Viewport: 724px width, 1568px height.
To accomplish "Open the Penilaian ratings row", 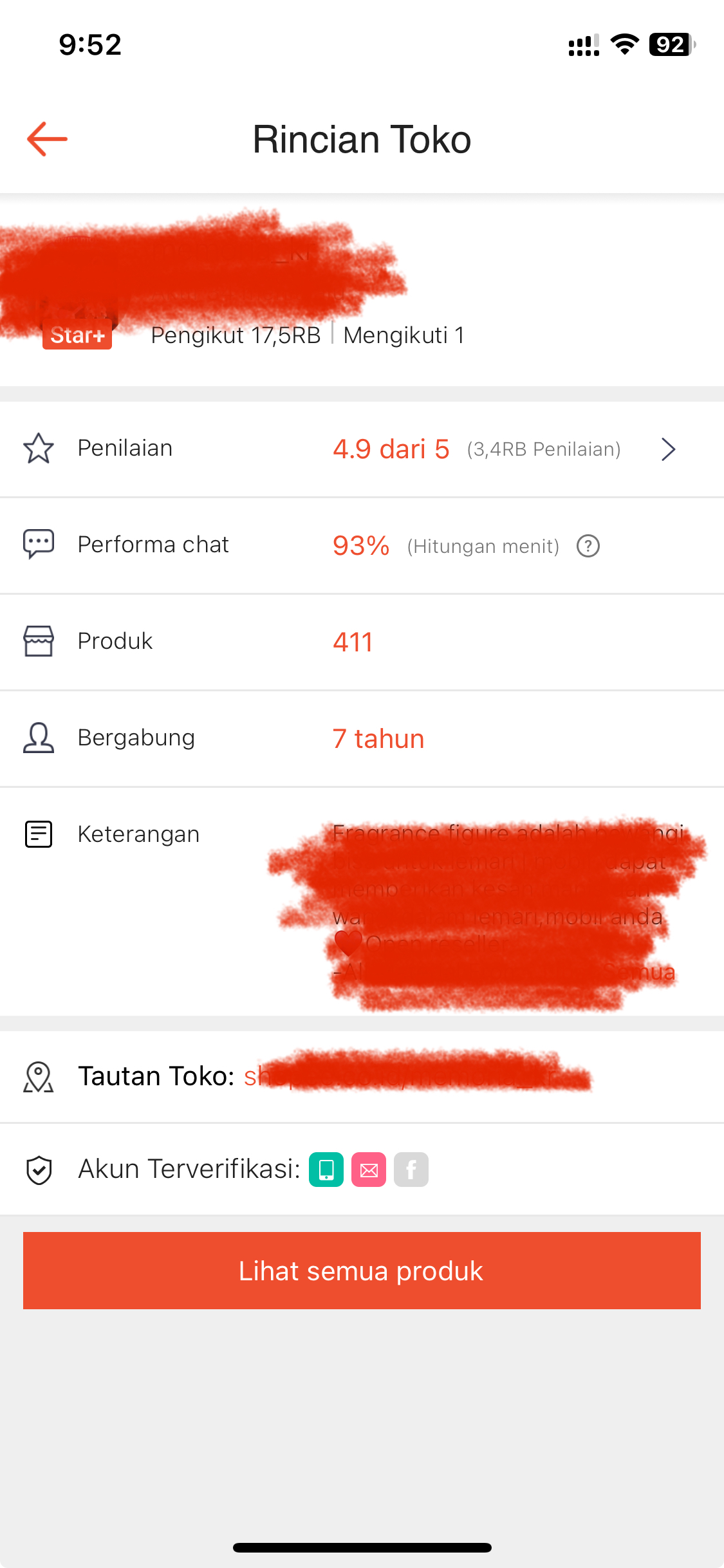I will pos(362,449).
